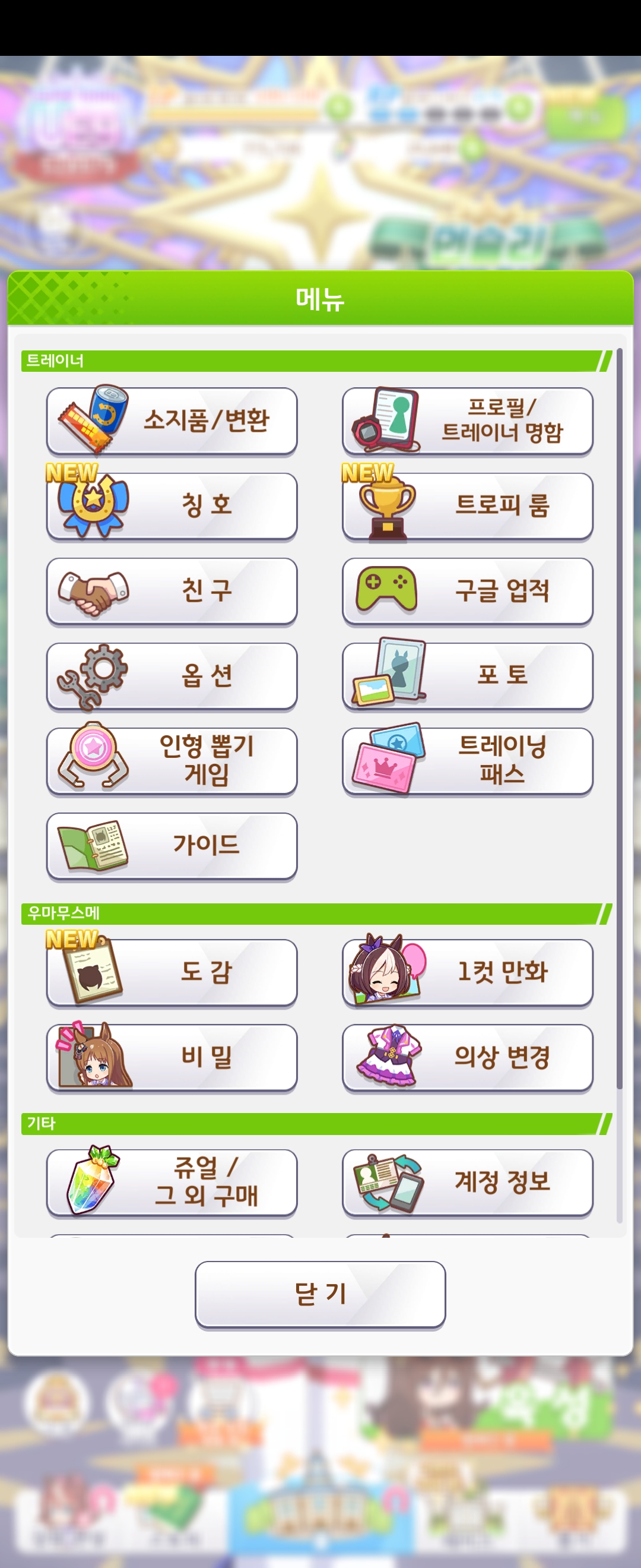Screen dimensions: 641x1568
Task: Read the 1컷 만화 comics
Action: click(x=467, y=972)
